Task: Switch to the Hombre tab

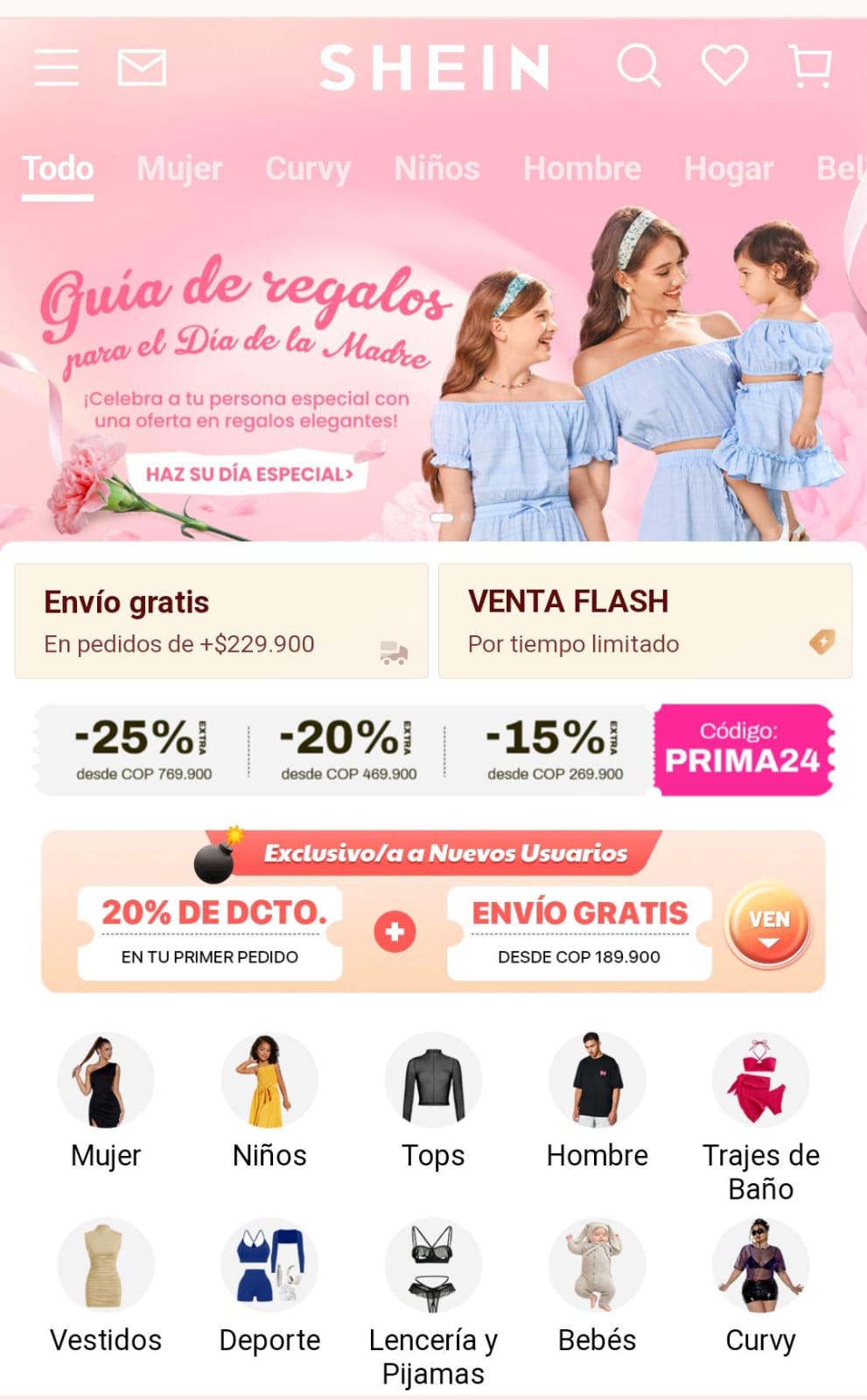Action: pyautogui.click(x=582, y=168)
